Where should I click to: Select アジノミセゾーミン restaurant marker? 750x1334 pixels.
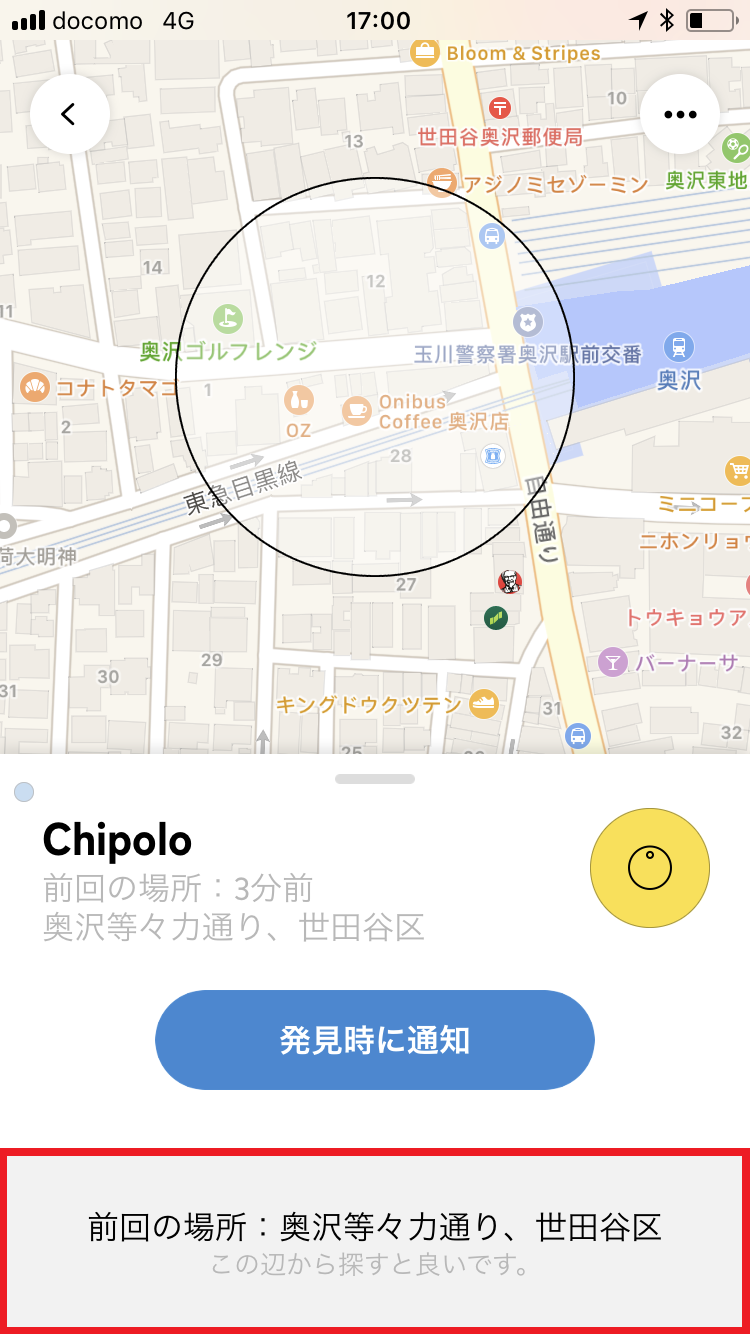(442, 182)
